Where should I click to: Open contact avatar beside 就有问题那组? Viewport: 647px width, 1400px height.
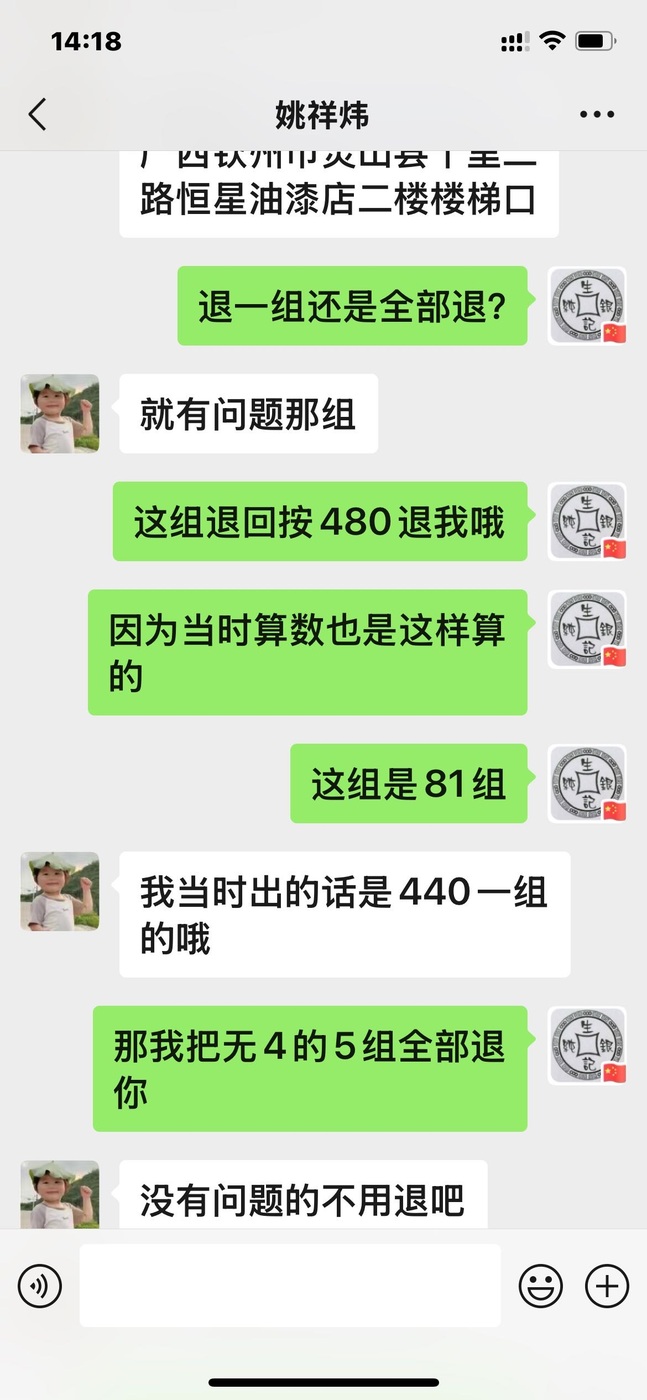[x=60, y=414]
